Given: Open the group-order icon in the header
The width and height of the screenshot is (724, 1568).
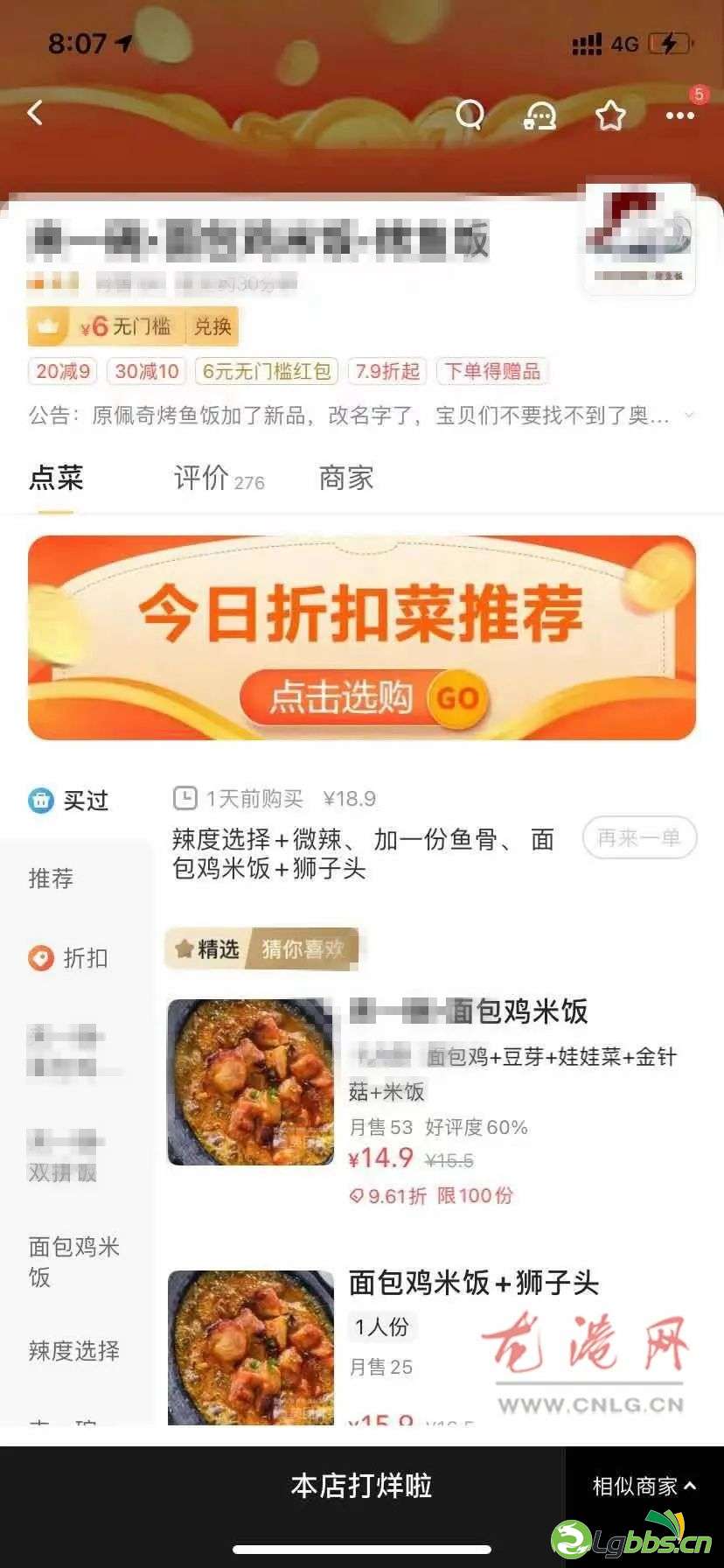Looking at the screenshot, I should [x=540, y=115].
